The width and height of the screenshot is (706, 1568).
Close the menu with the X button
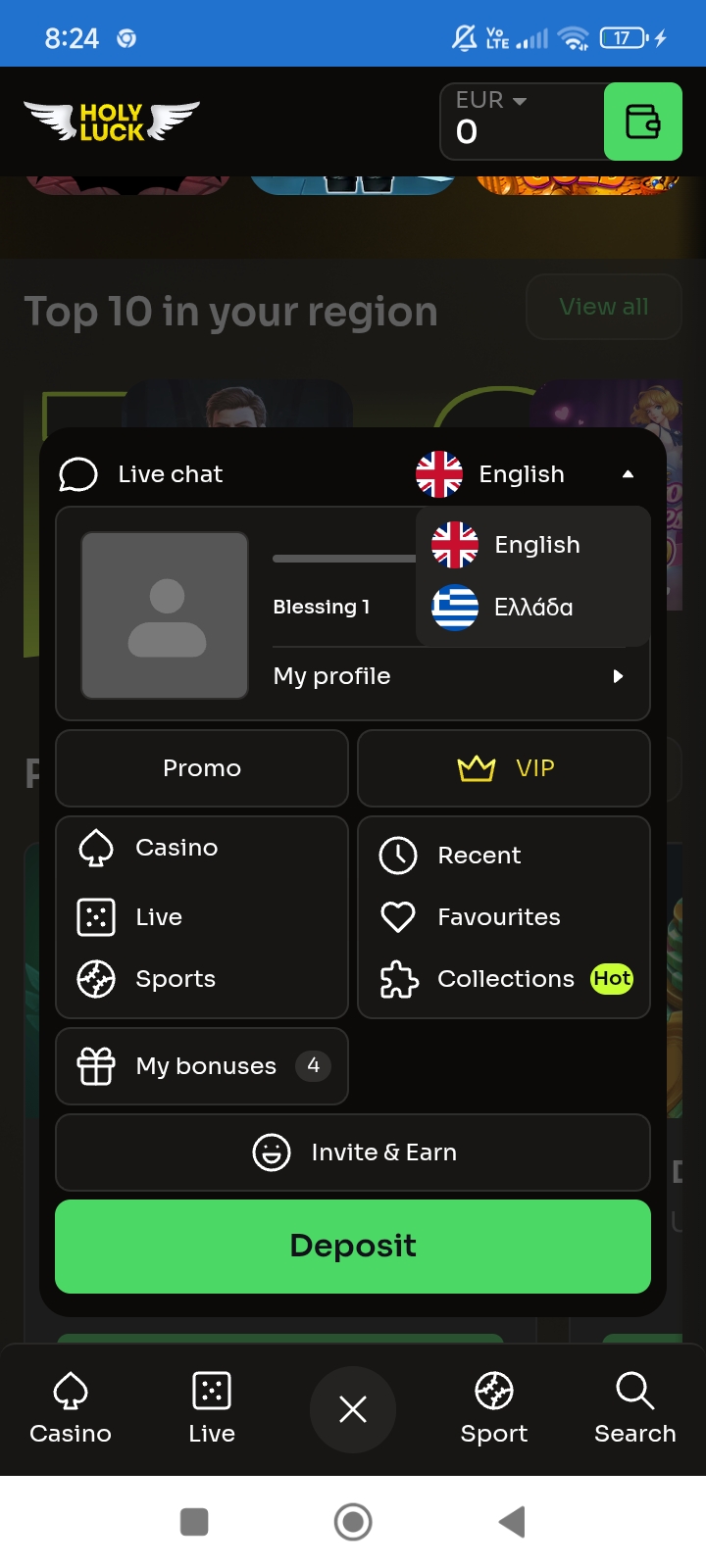click(353, 1409)
